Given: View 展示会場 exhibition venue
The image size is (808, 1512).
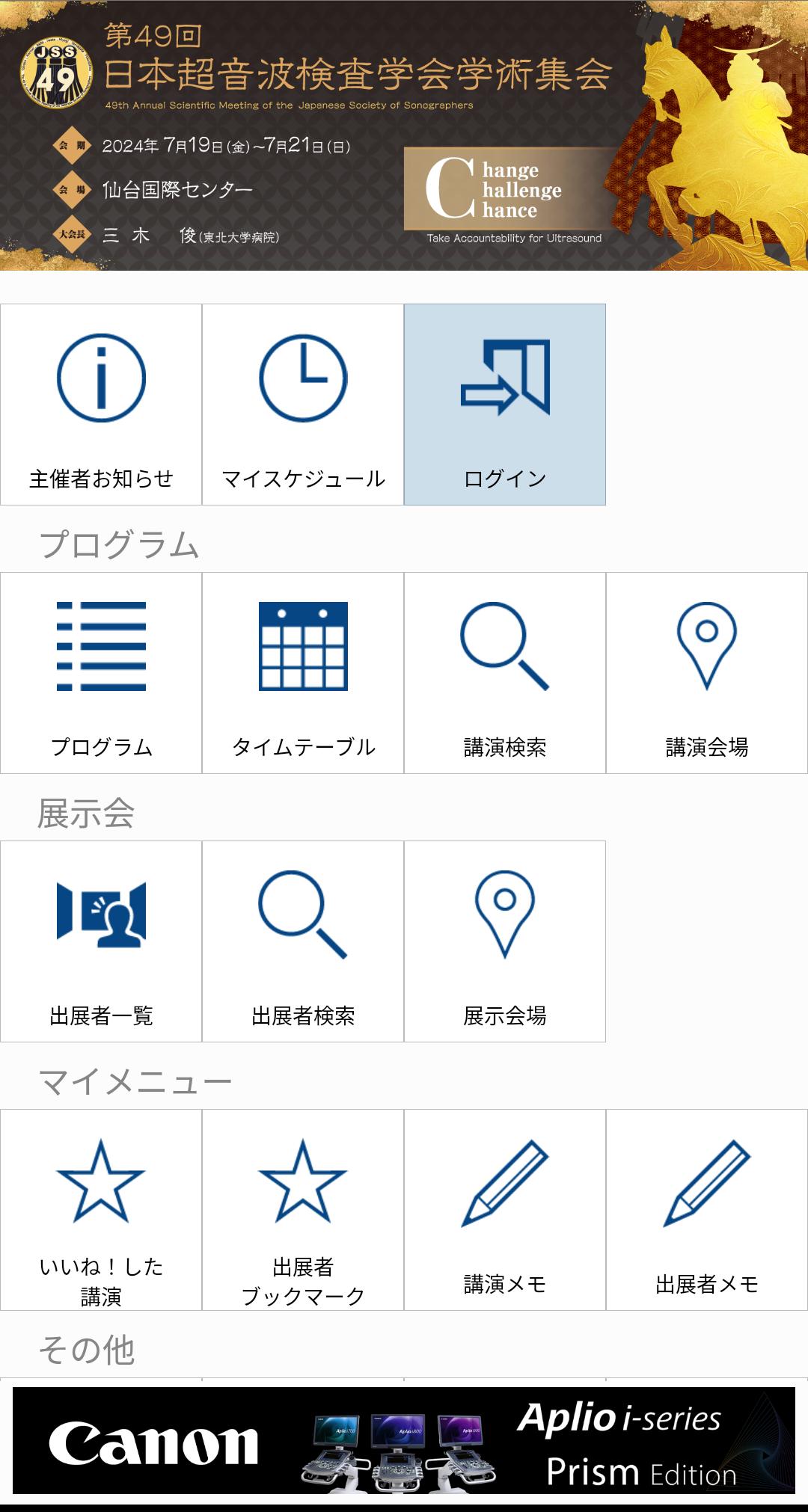Looking at the screenshot, I should coord(505,941).
